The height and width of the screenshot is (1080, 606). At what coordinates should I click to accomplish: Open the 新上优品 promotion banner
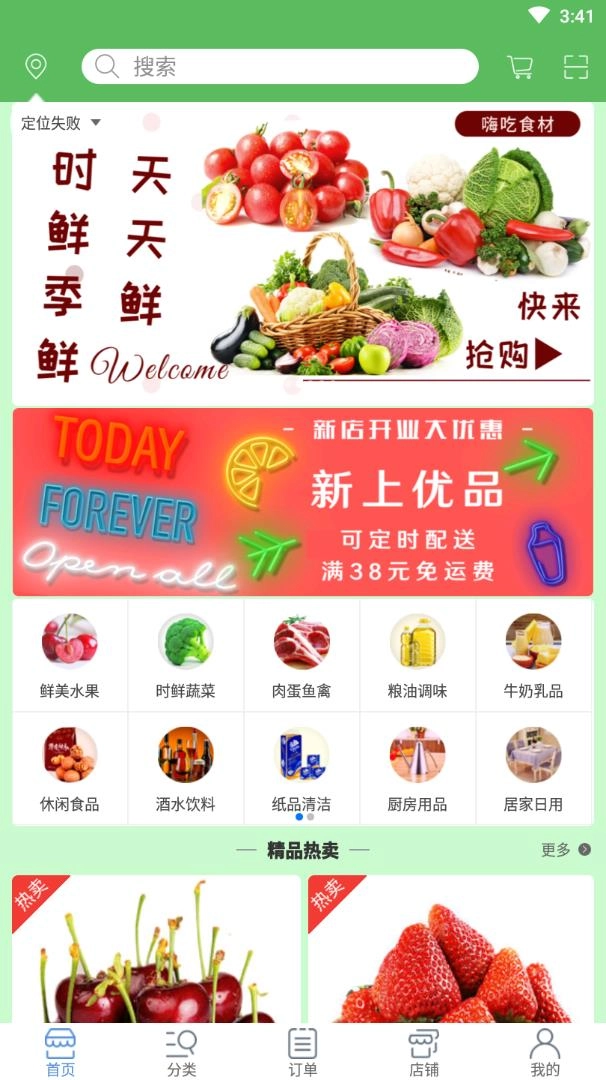tap(303, 502)
